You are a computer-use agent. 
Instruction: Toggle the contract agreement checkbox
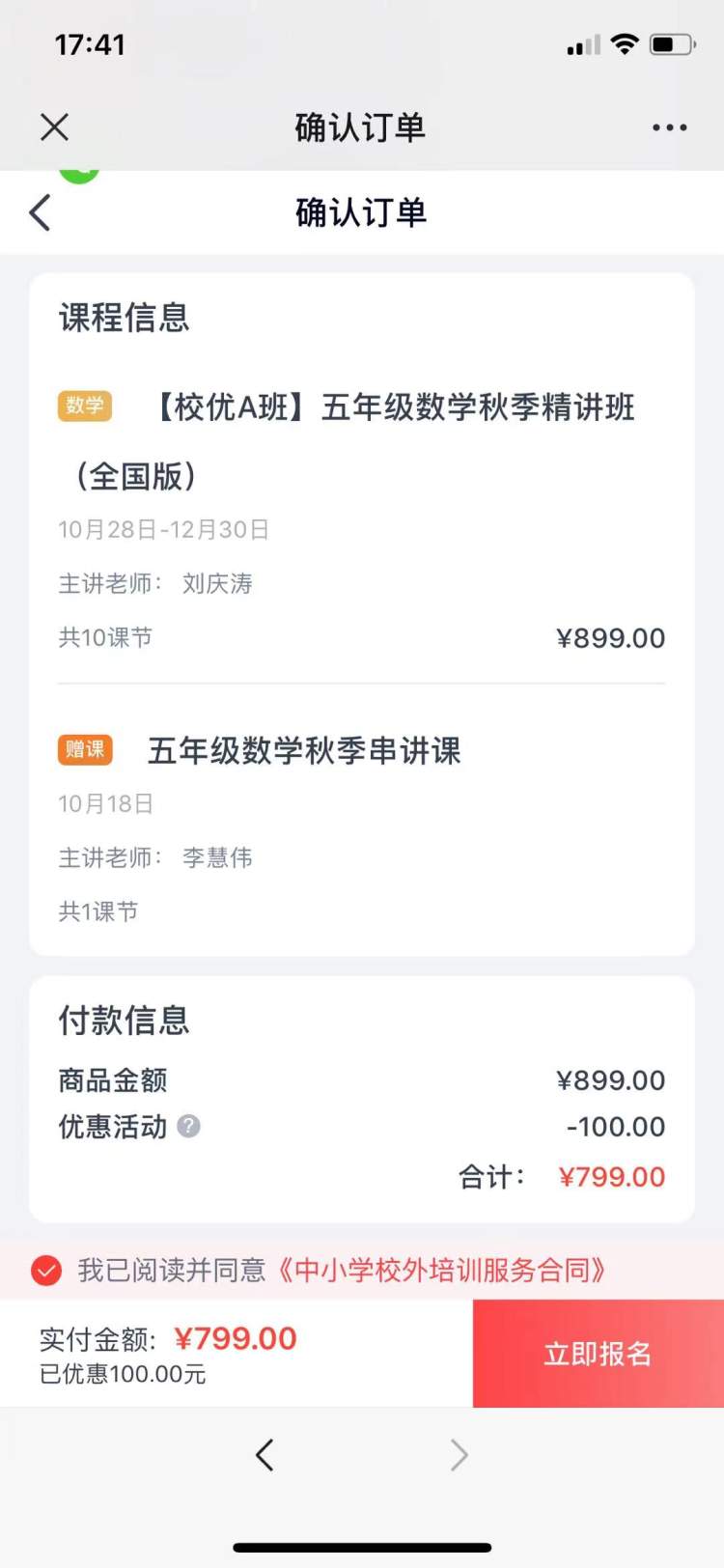point(46,1270)
